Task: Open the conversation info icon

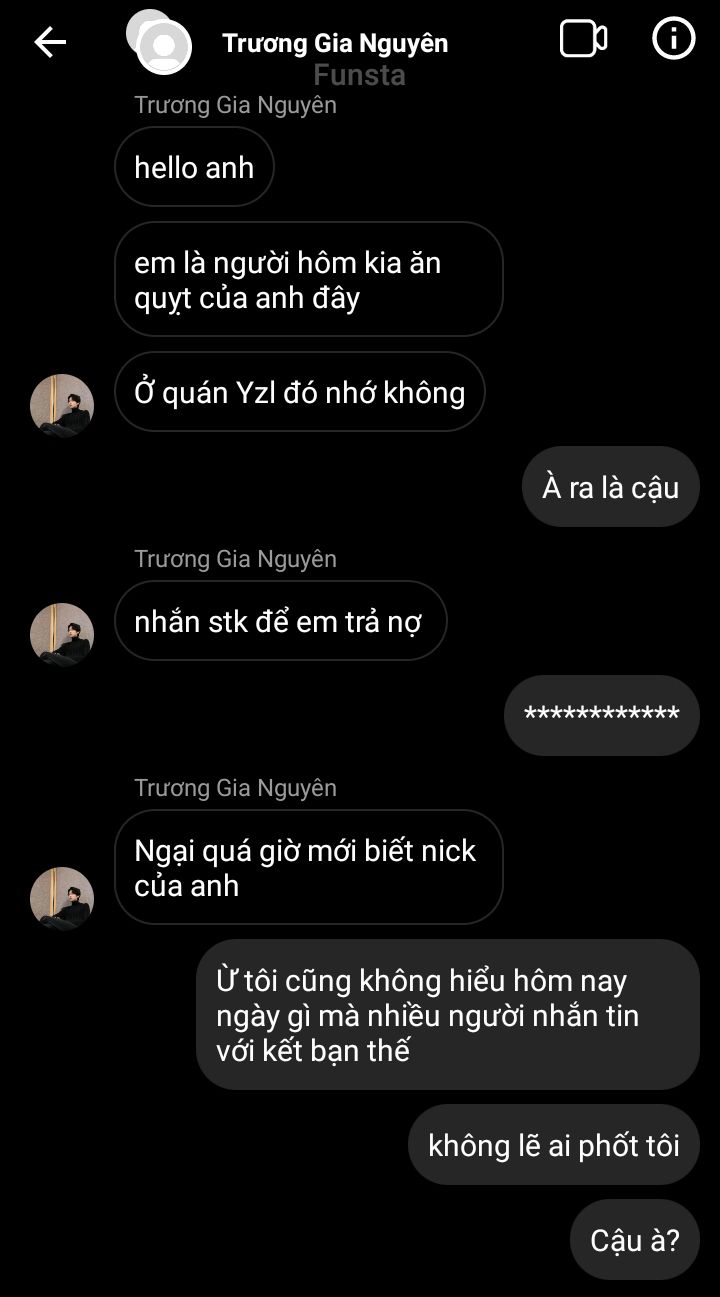Action: 673,40
